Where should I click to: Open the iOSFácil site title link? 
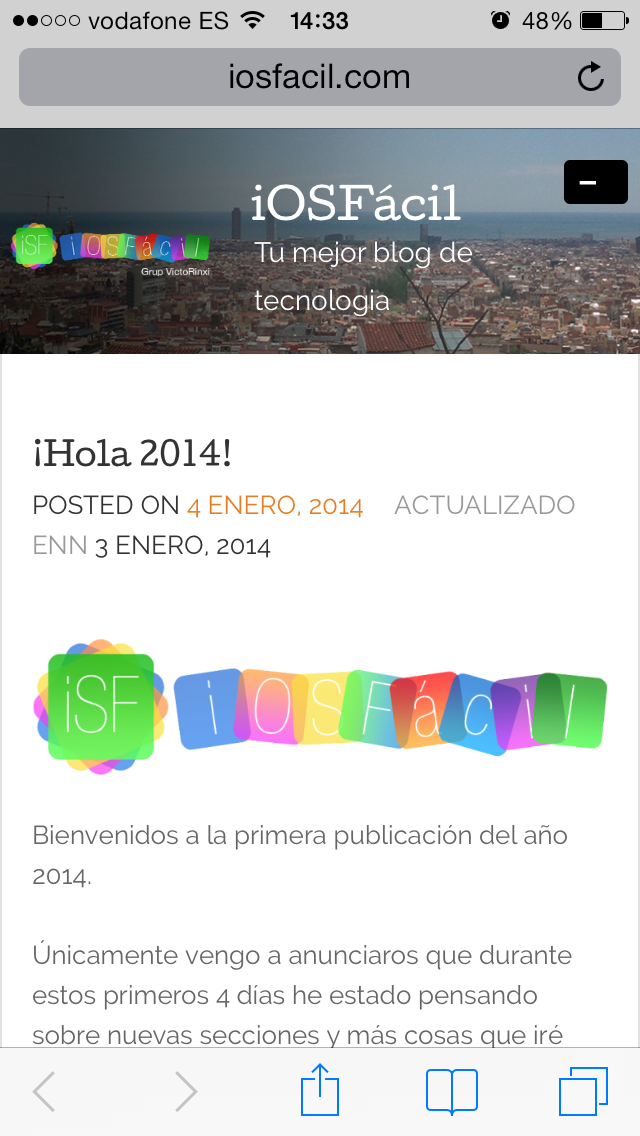pyautogui.click(x=356, y=204)
